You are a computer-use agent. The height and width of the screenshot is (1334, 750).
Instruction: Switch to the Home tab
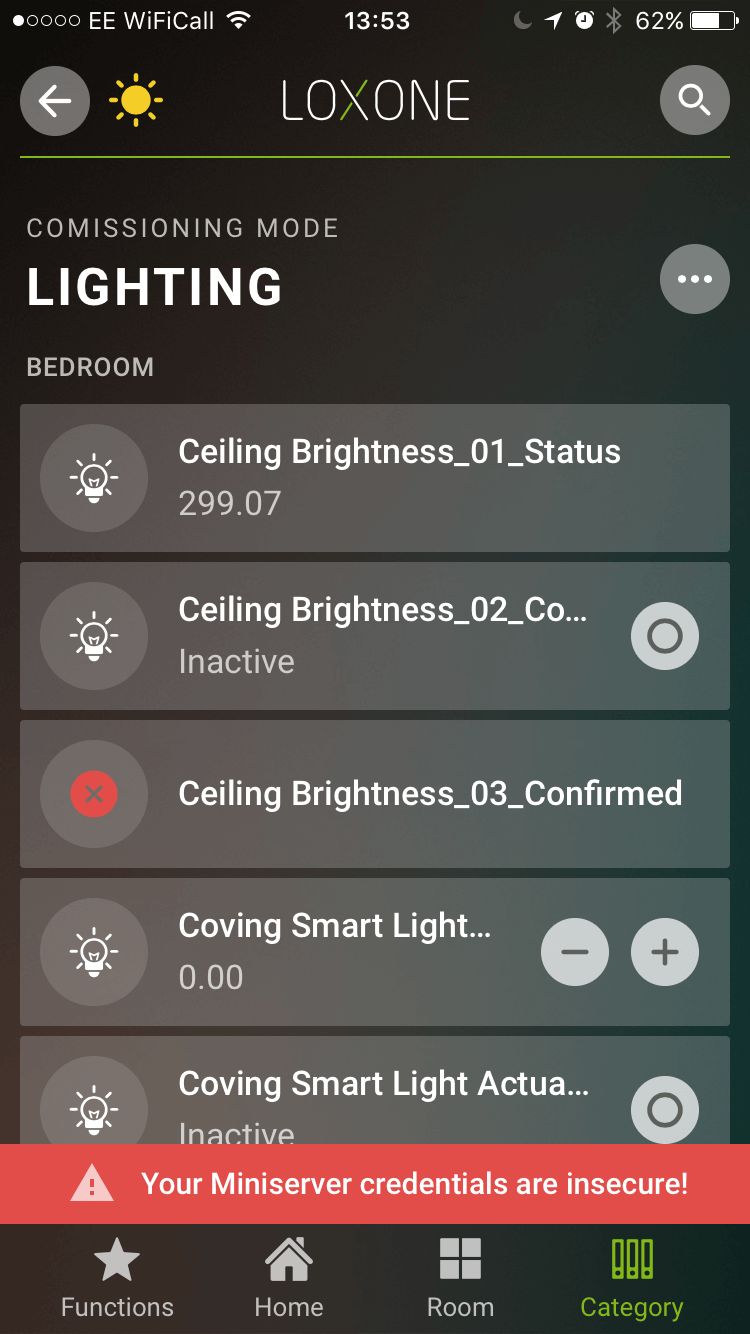289,1279
